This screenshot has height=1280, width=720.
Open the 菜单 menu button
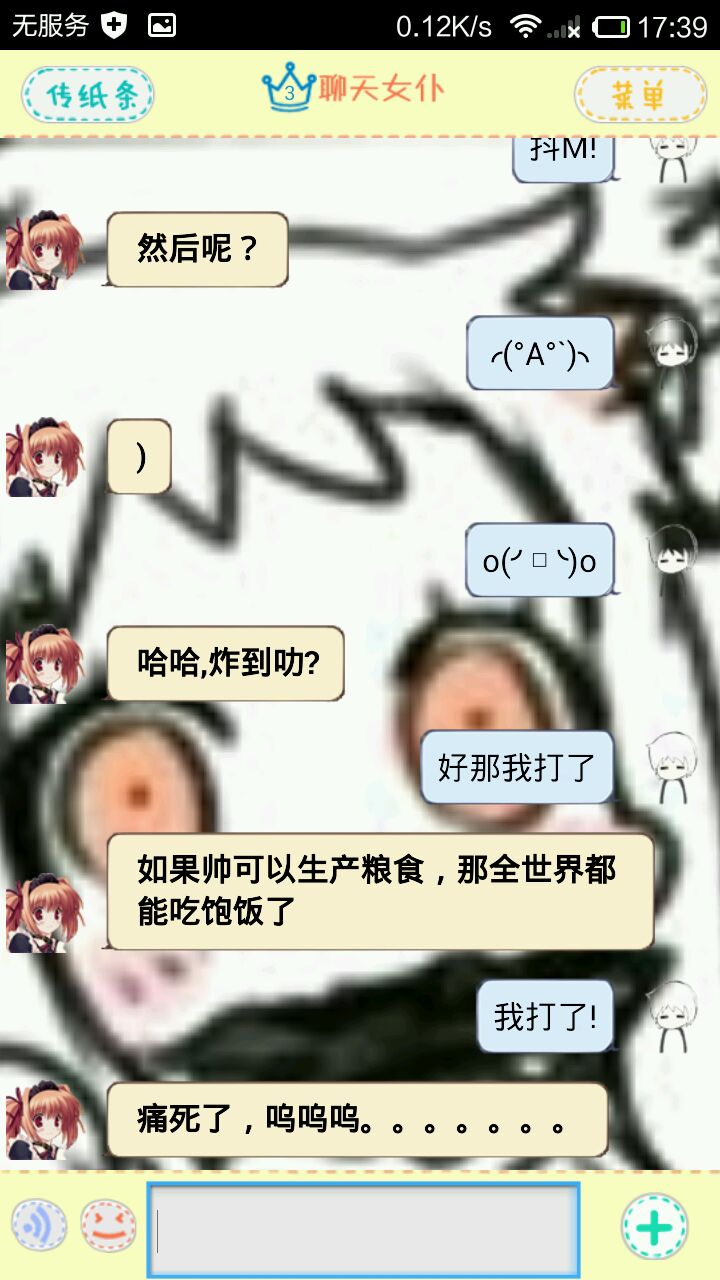point(639,95)
